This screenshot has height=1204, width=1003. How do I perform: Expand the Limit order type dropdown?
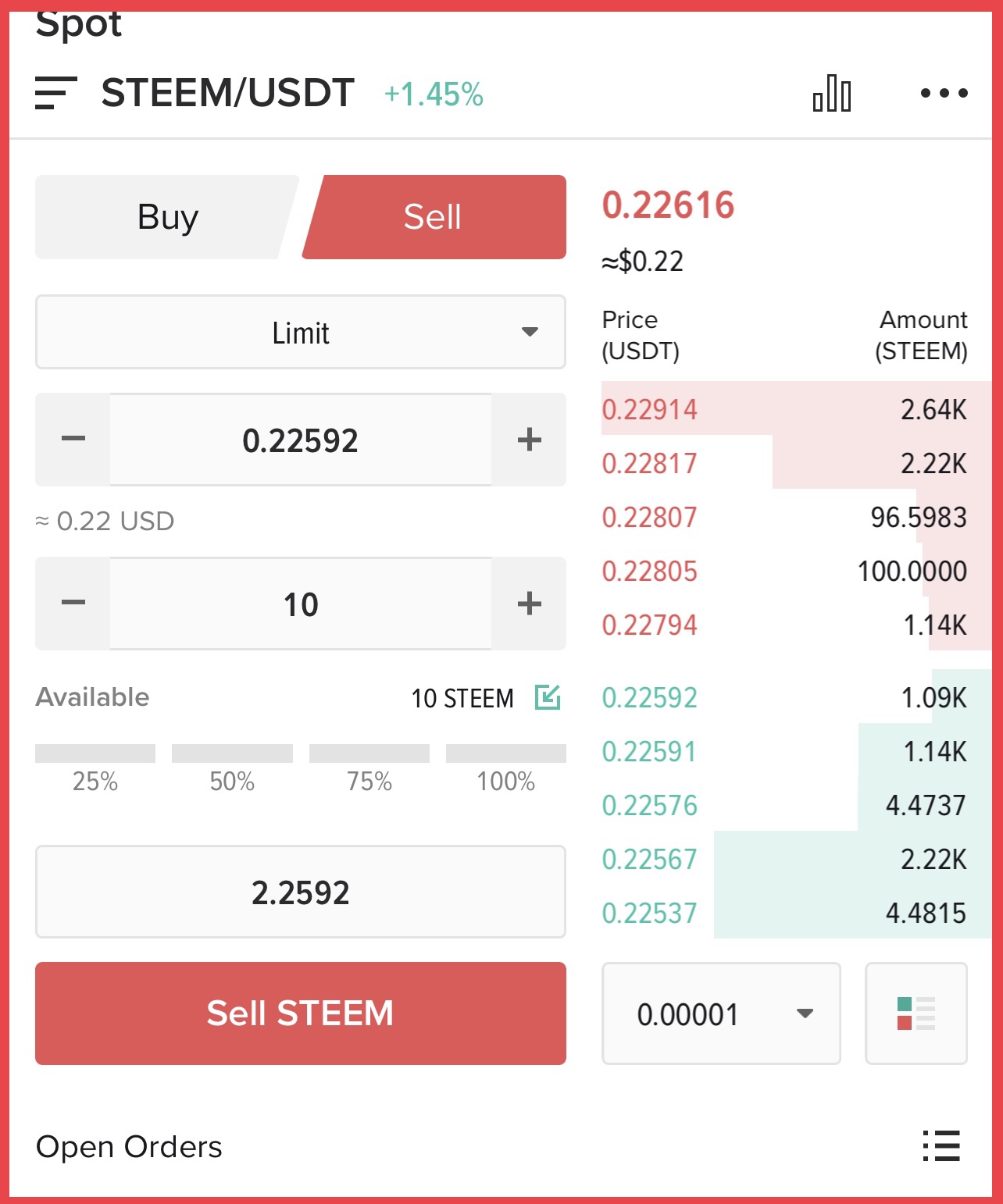301,333
